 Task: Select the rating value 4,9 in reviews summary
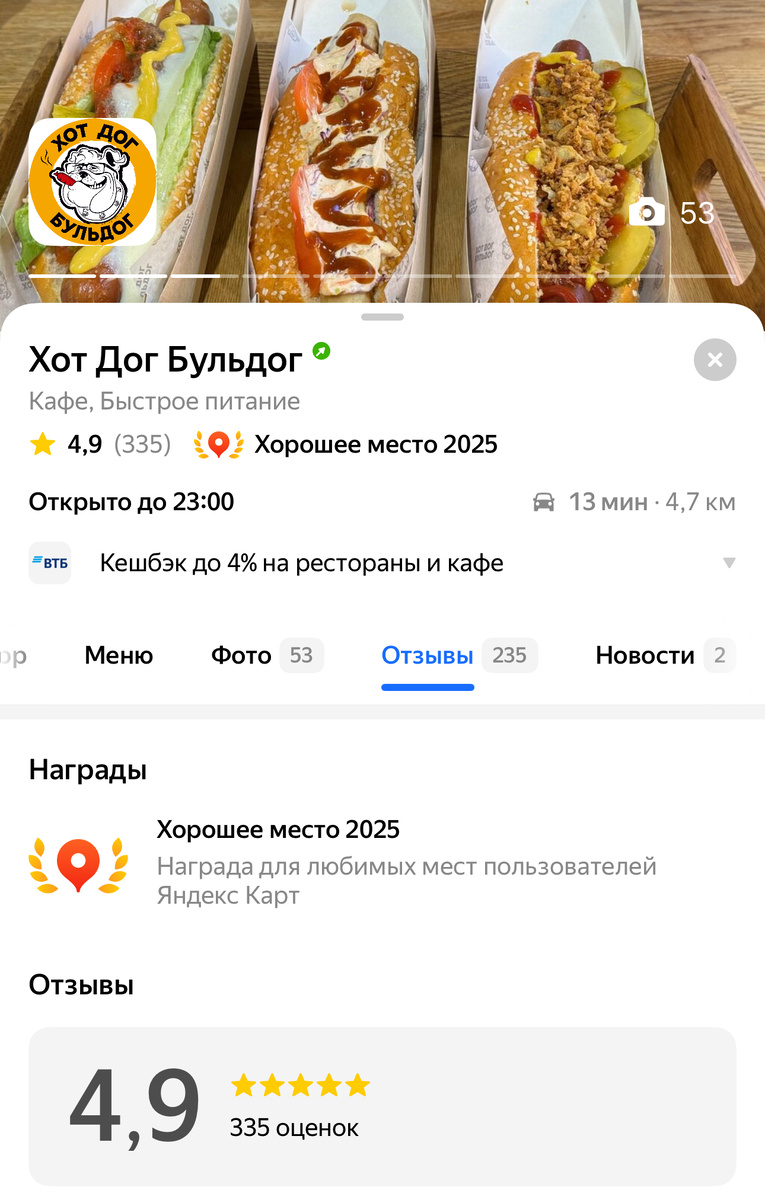click(133, 1103)
